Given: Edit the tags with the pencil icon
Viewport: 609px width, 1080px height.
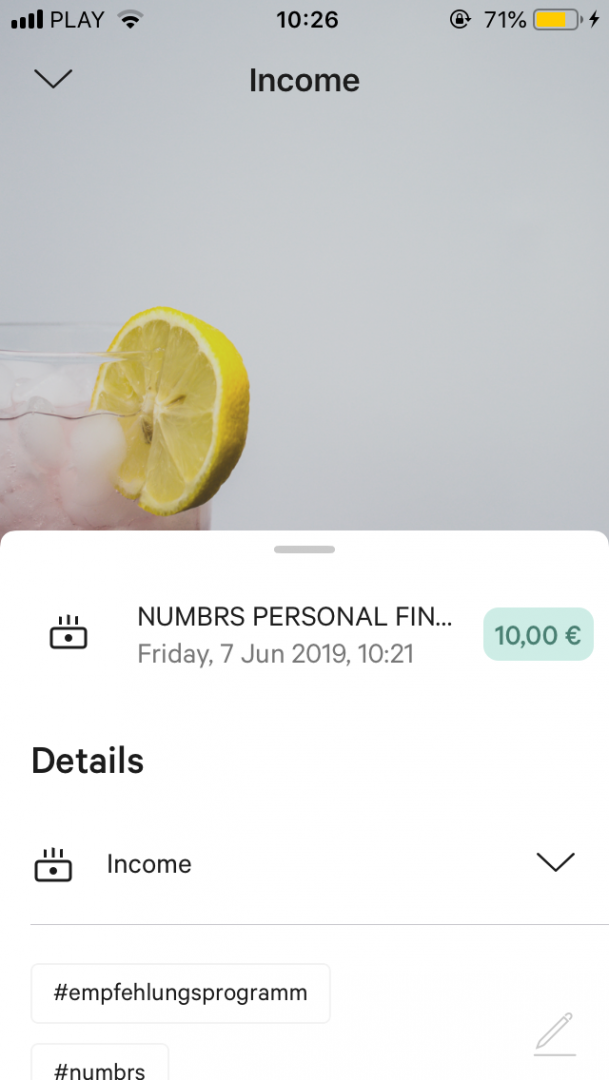Looking at the screenshot, I should tap(554, 1033).
